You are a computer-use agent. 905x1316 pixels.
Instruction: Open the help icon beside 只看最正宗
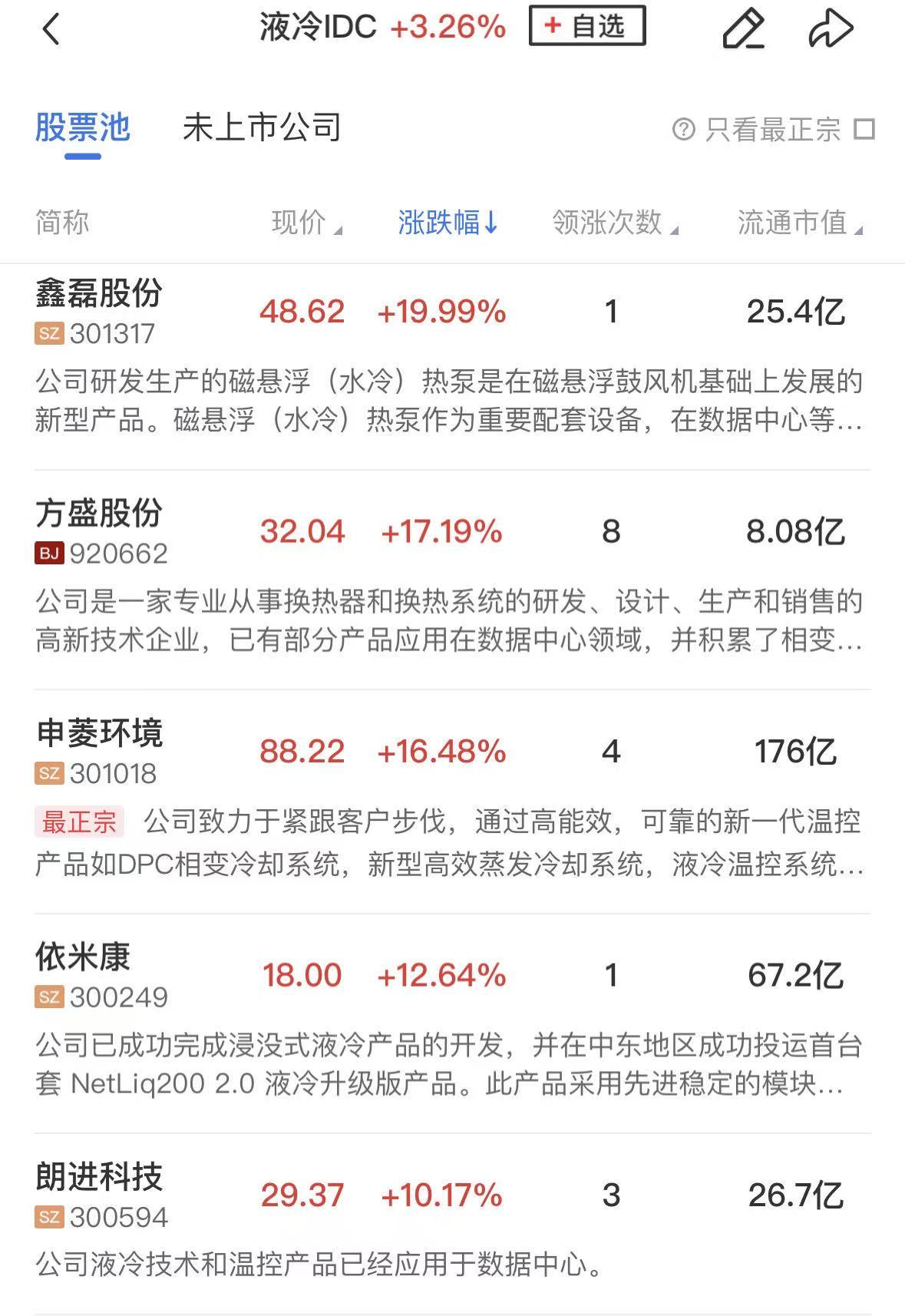tap(683, 129)
